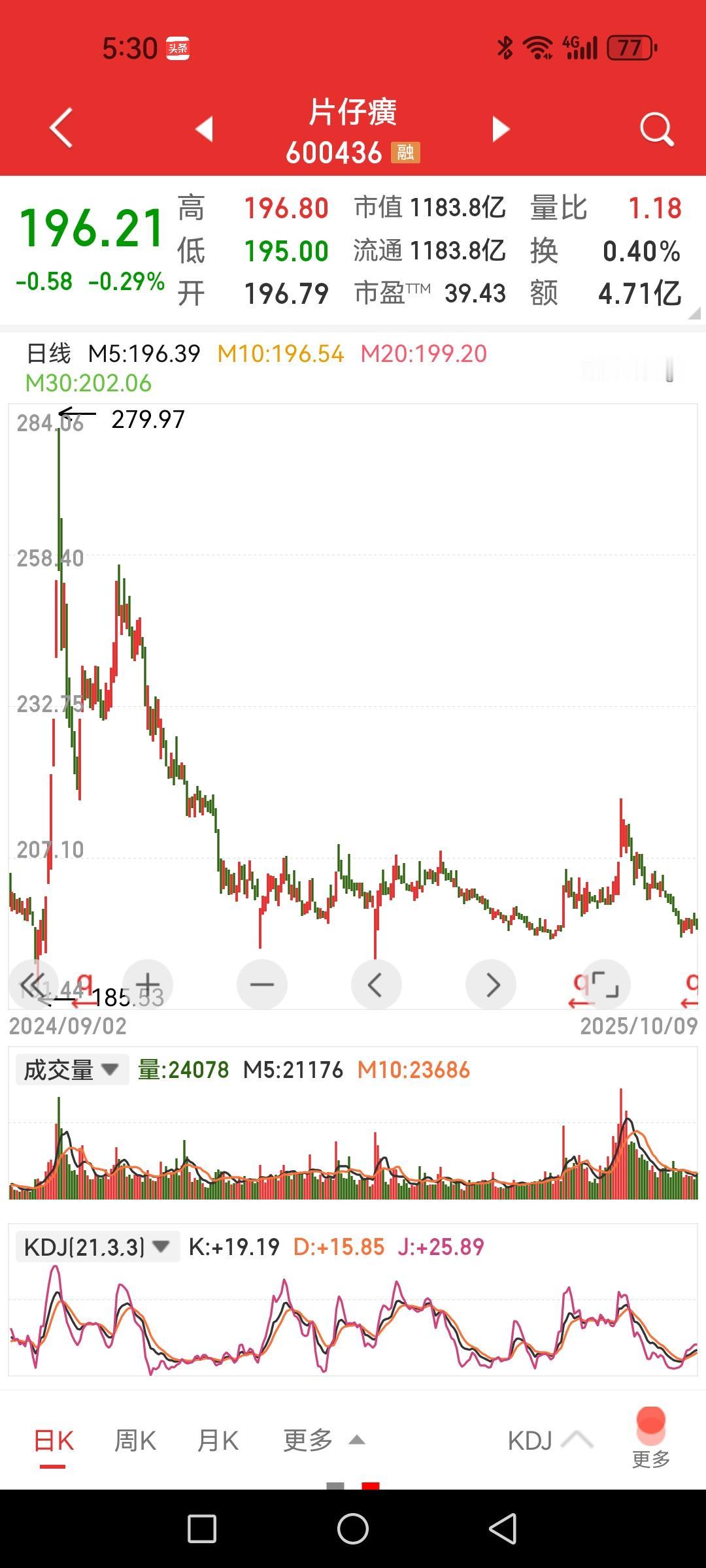Jump to earliest chart data
The height and width of the screenshot is (1568, 706).
click(33, 984)
